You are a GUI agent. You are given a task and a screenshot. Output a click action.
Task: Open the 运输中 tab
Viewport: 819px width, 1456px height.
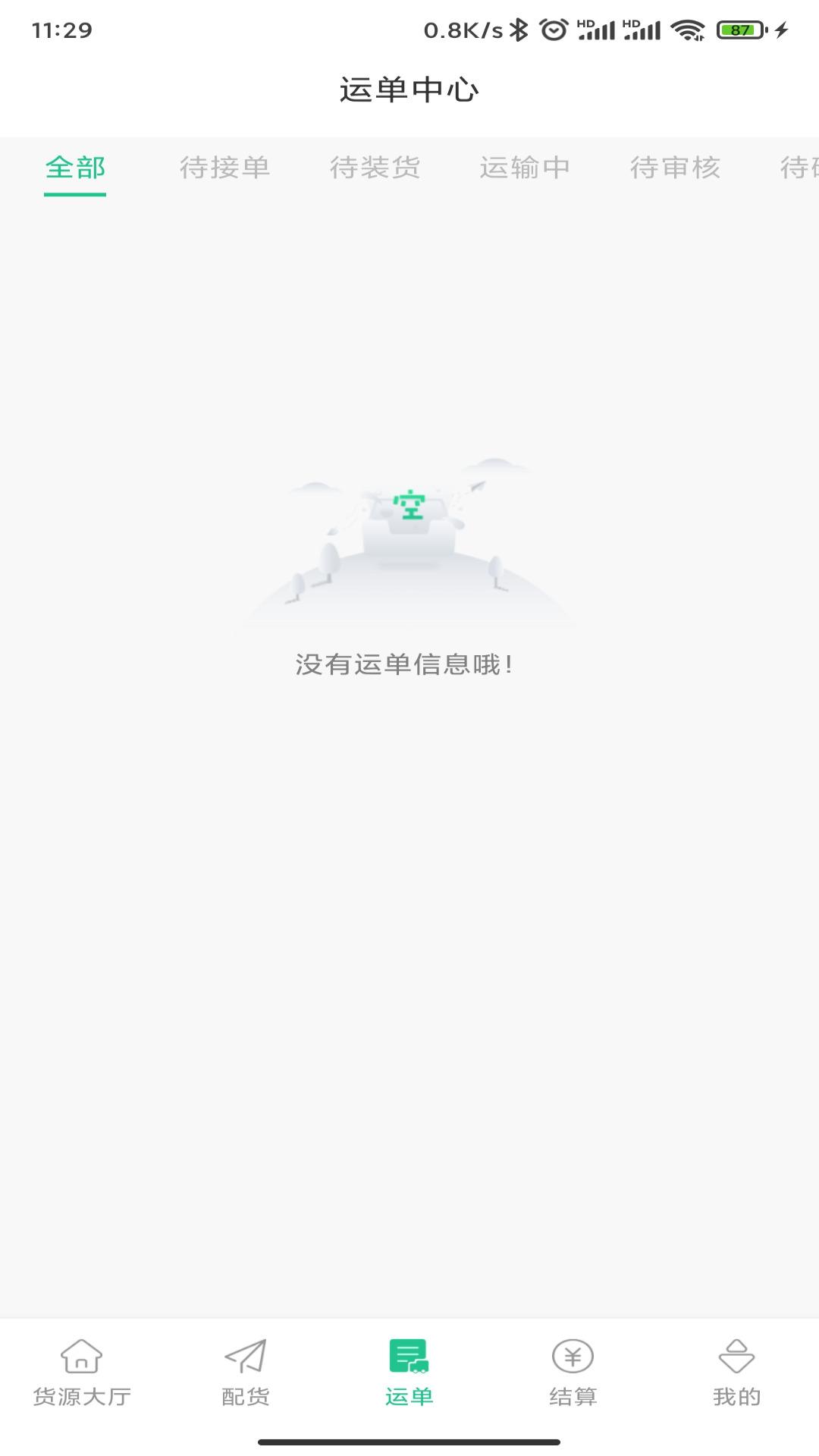pyautogui.click(x=525, y=168)
